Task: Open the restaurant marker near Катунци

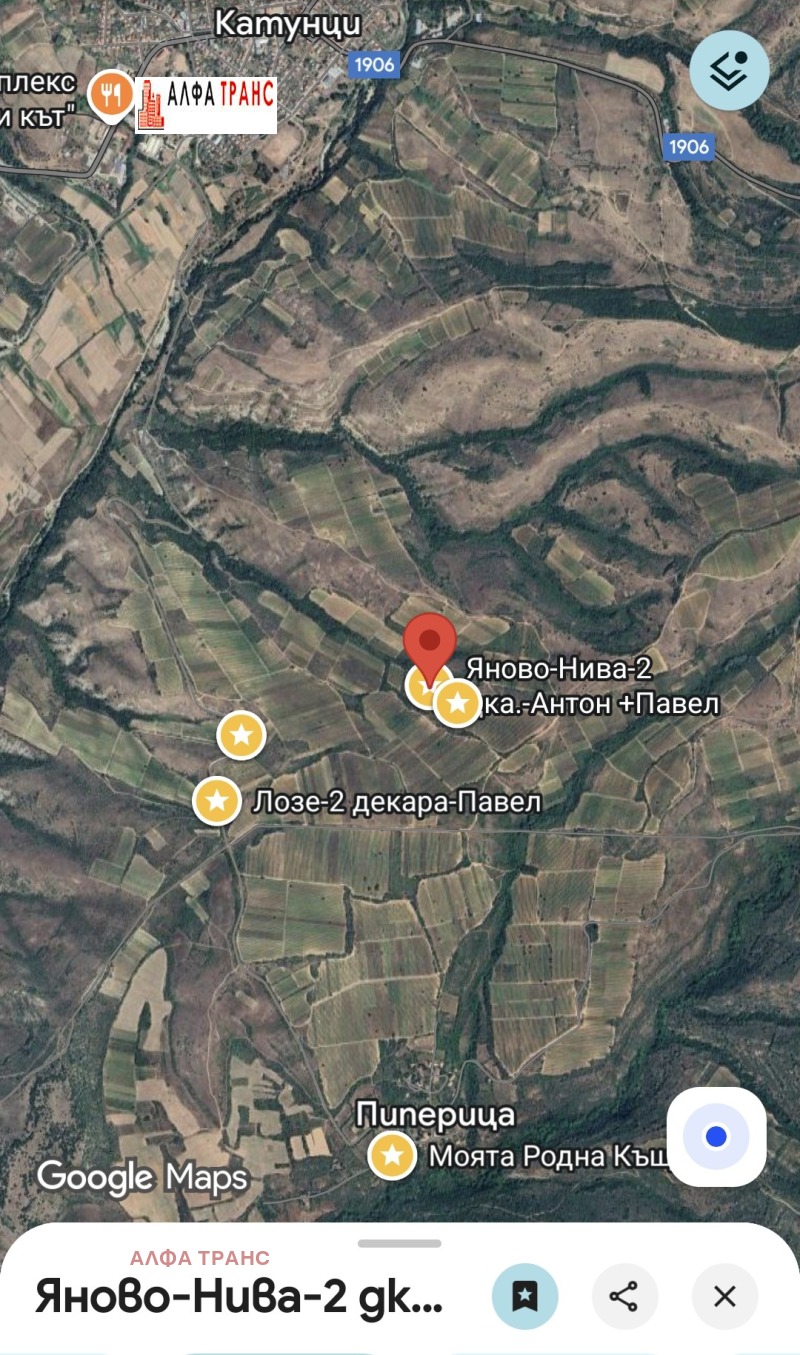Action: (x=111, y=94)
